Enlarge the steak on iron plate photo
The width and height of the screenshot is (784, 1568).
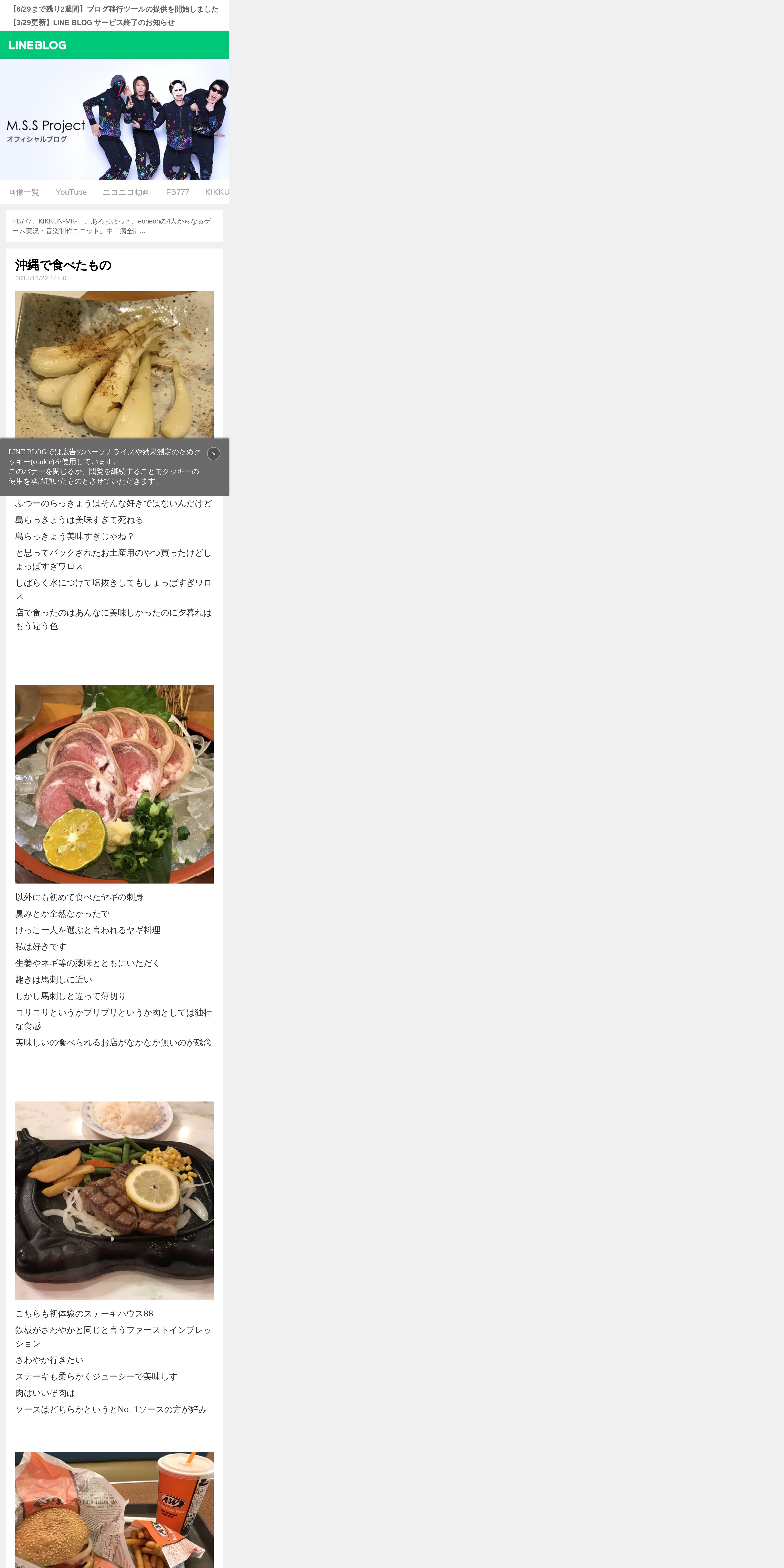pos(114,1200)
